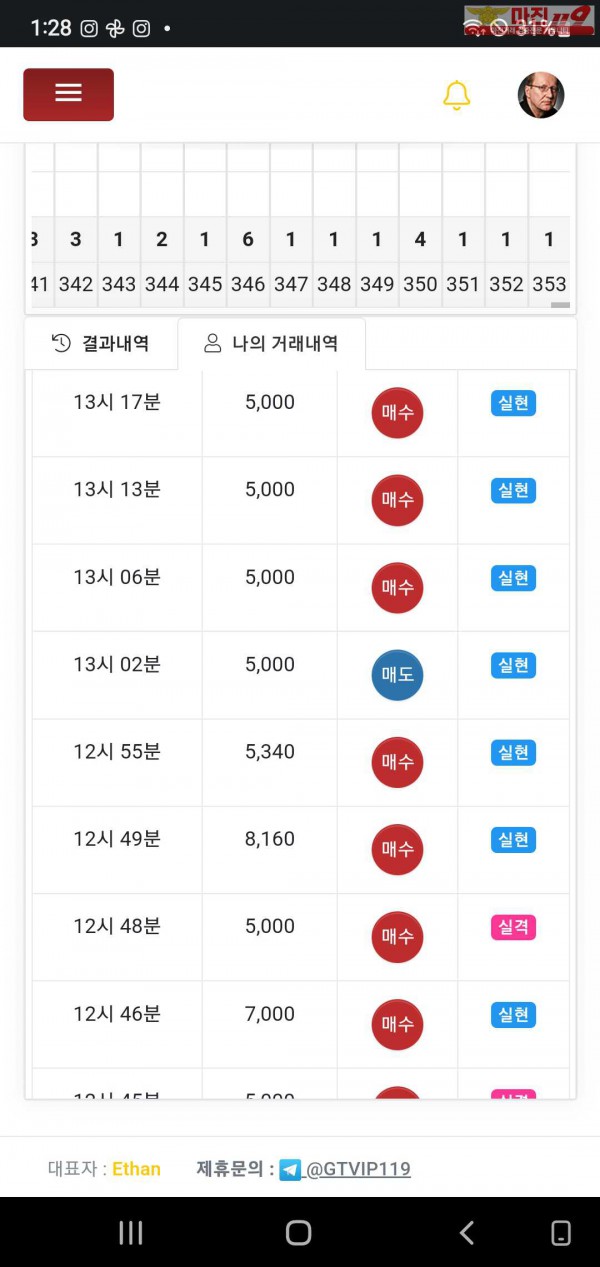Viewport: 600px width, 1267px height.
Task: Select the 나의 거래내역 tab
Action: click(271, 344)
